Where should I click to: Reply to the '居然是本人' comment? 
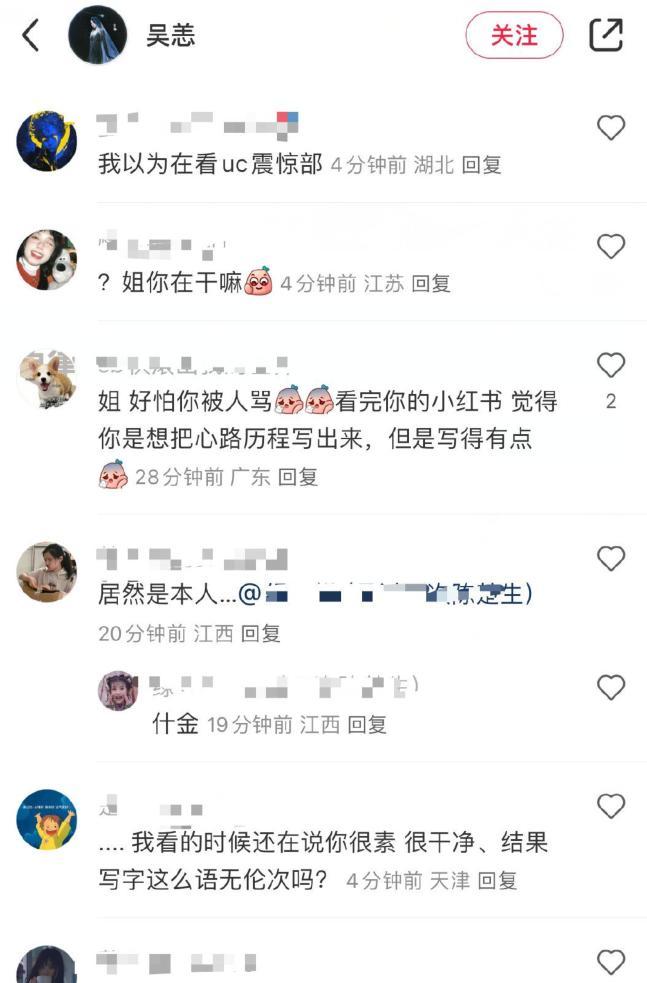click(261, 633)
